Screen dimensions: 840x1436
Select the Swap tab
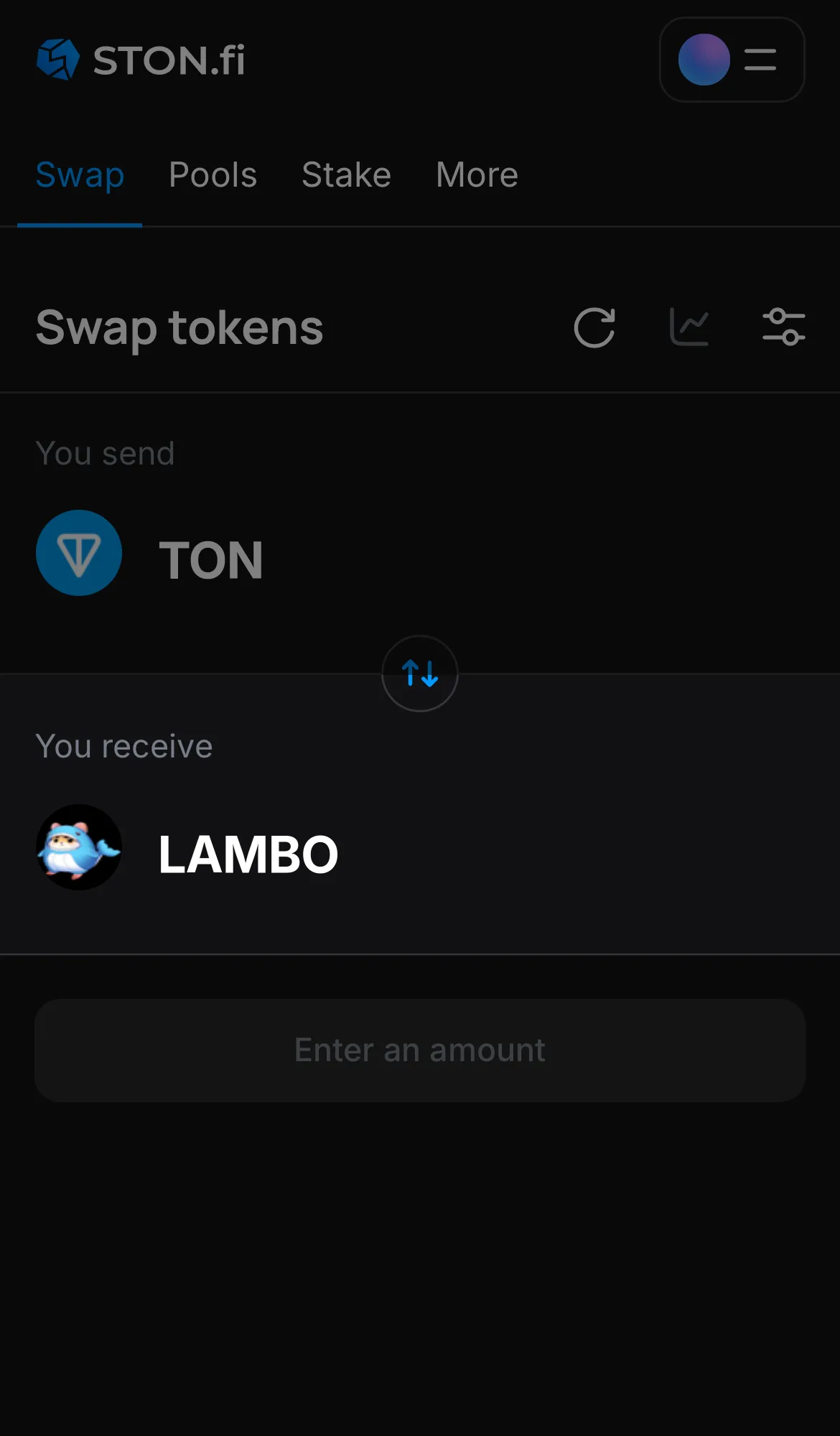(x=80, y=174)
